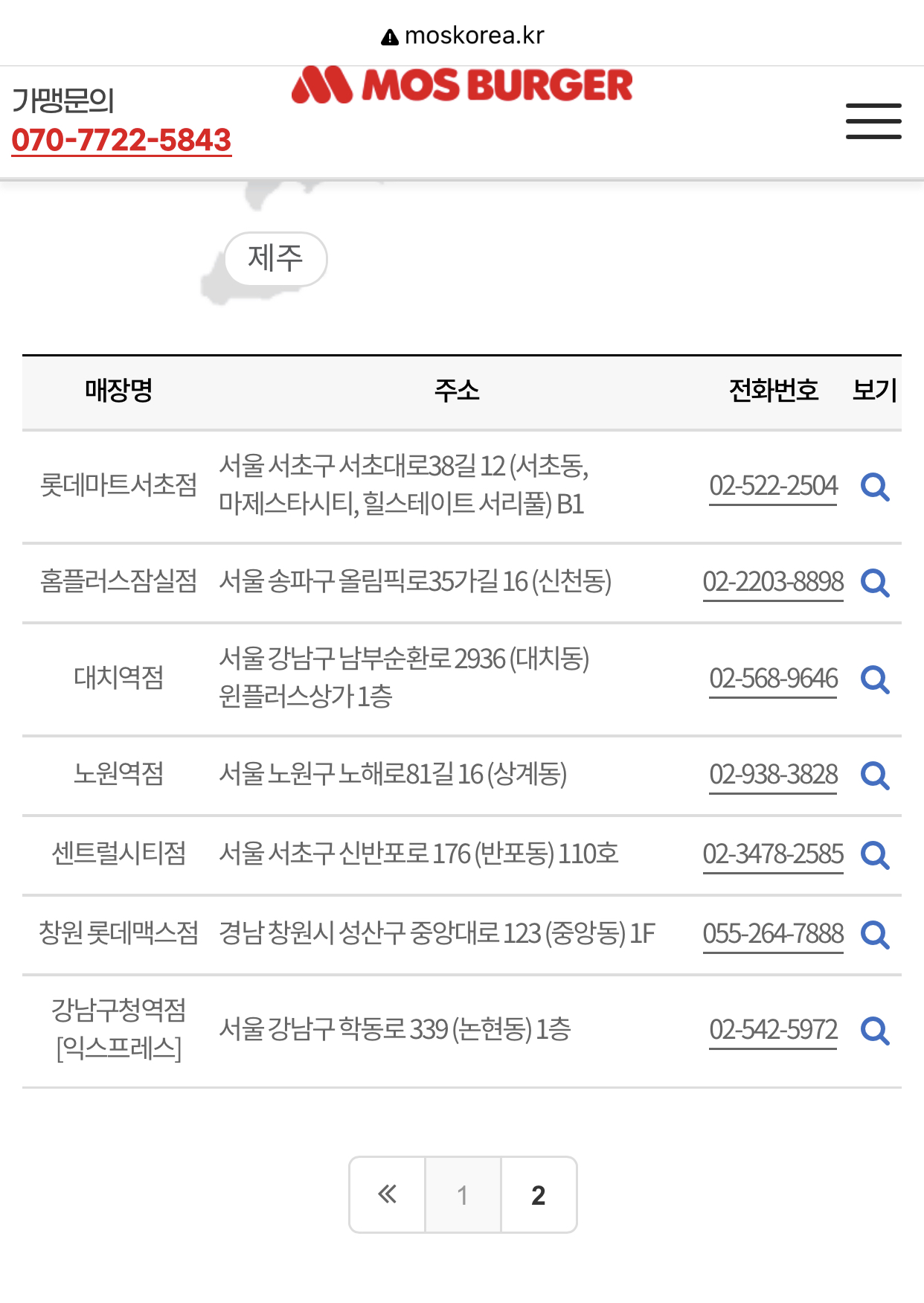Go to page 1 of store list
The width and height of the screenshot is (924, 1303).
point(463,1195)
